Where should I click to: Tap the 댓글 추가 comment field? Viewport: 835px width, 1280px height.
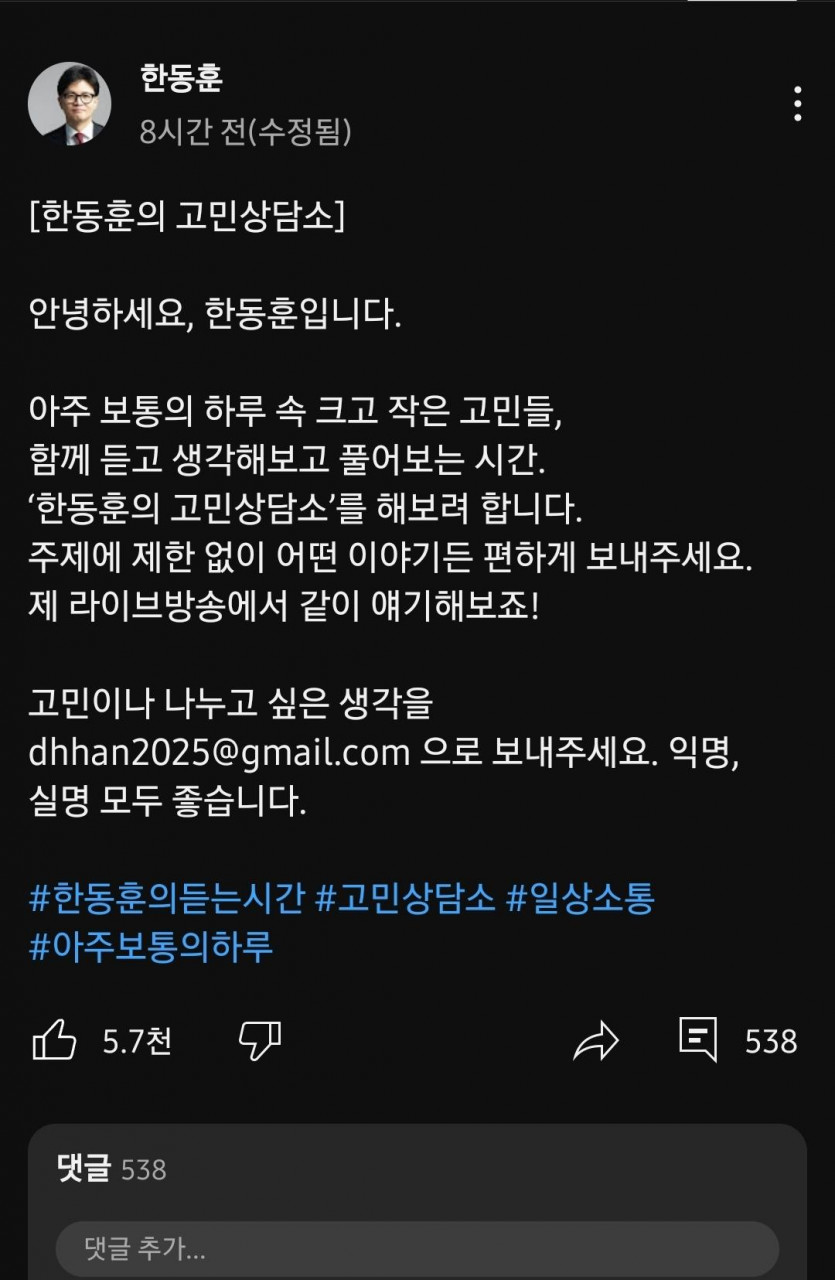417,1249
